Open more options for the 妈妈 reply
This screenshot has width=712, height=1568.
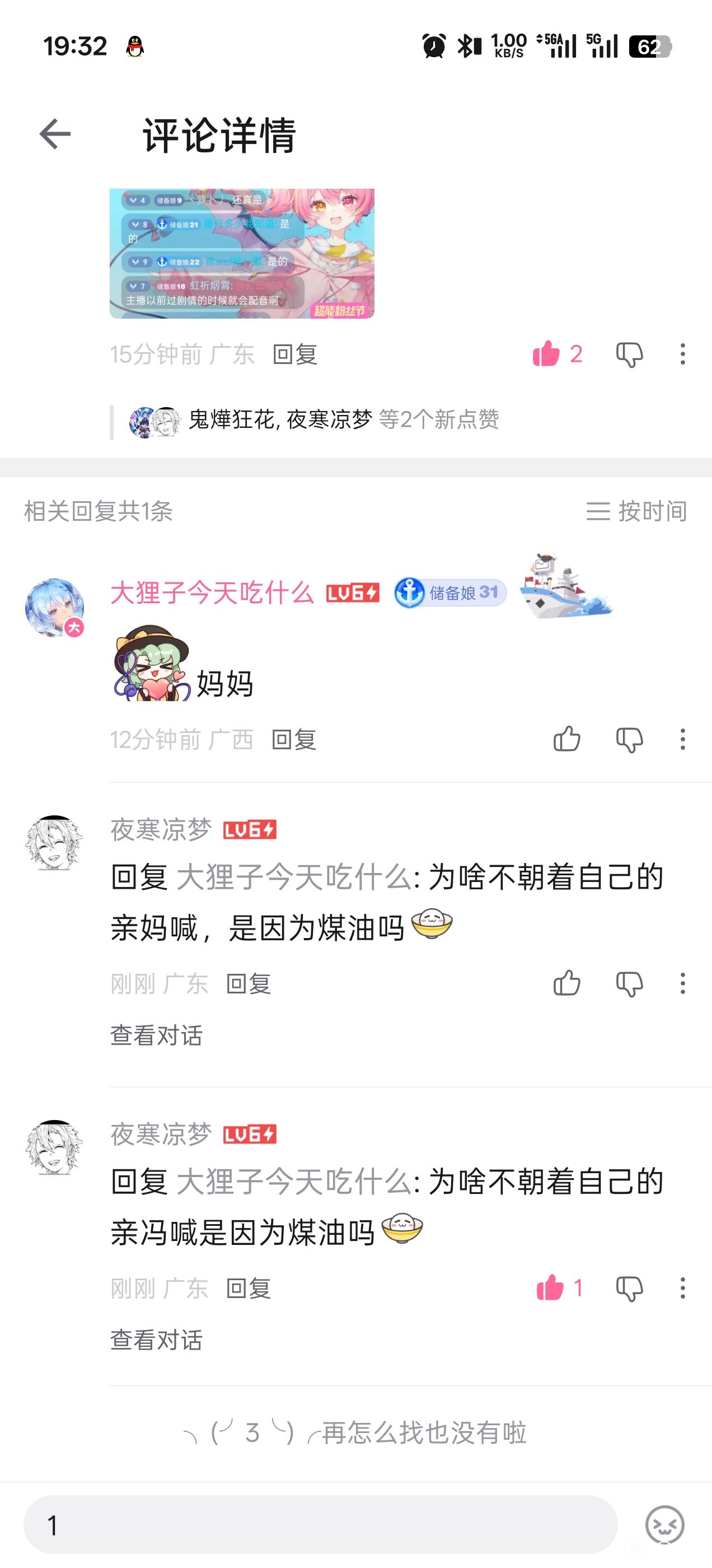coord(683,740)
